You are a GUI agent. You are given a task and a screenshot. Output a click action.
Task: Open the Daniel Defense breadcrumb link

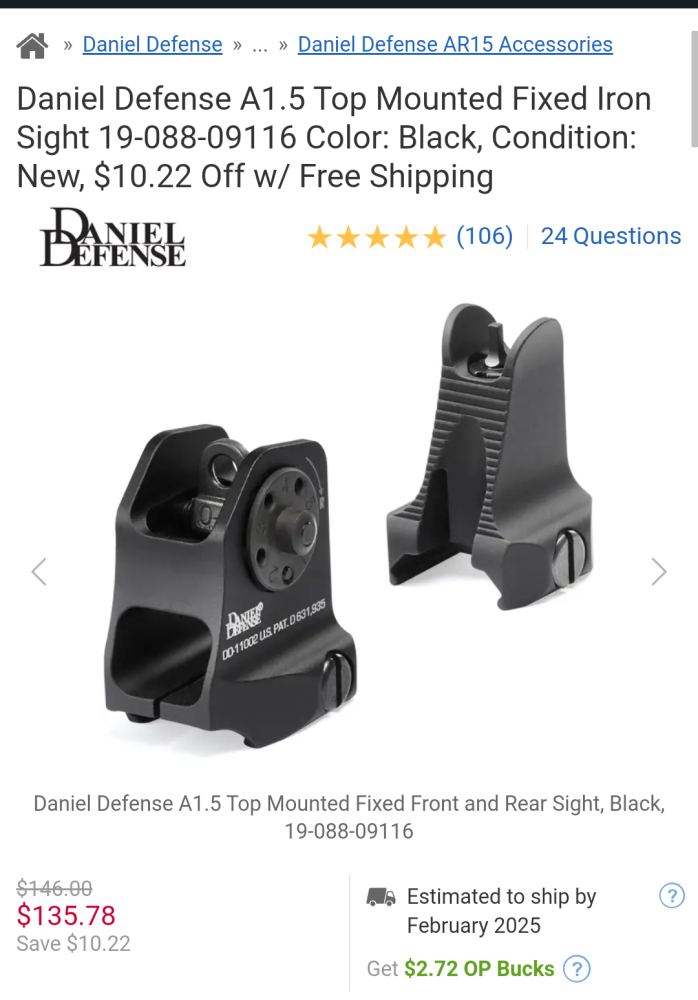click(x=152, y=45)
